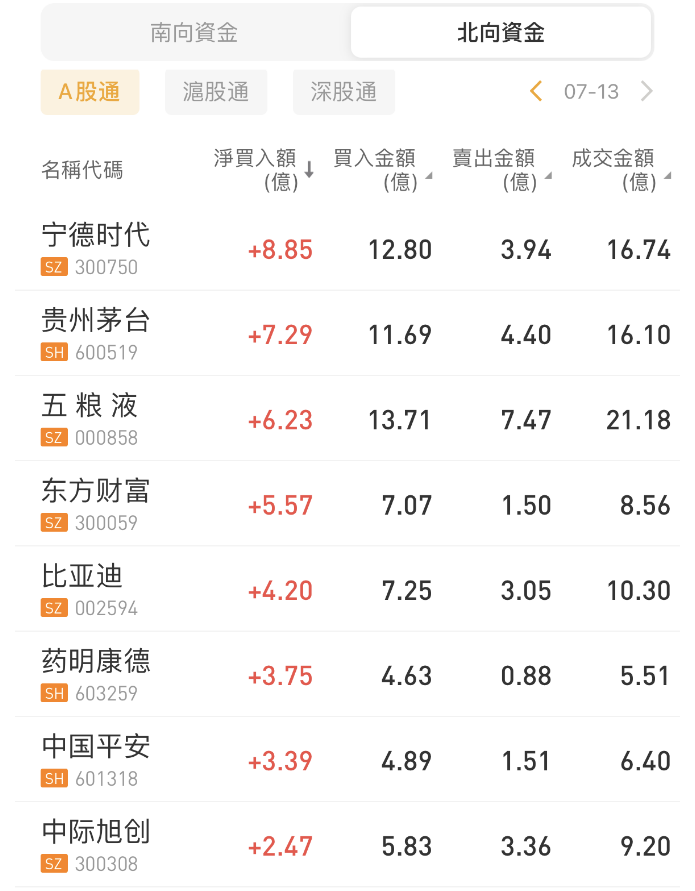Choose the A股通 filter chip
The width and height of the screenshot is (695, 891).
90,92
